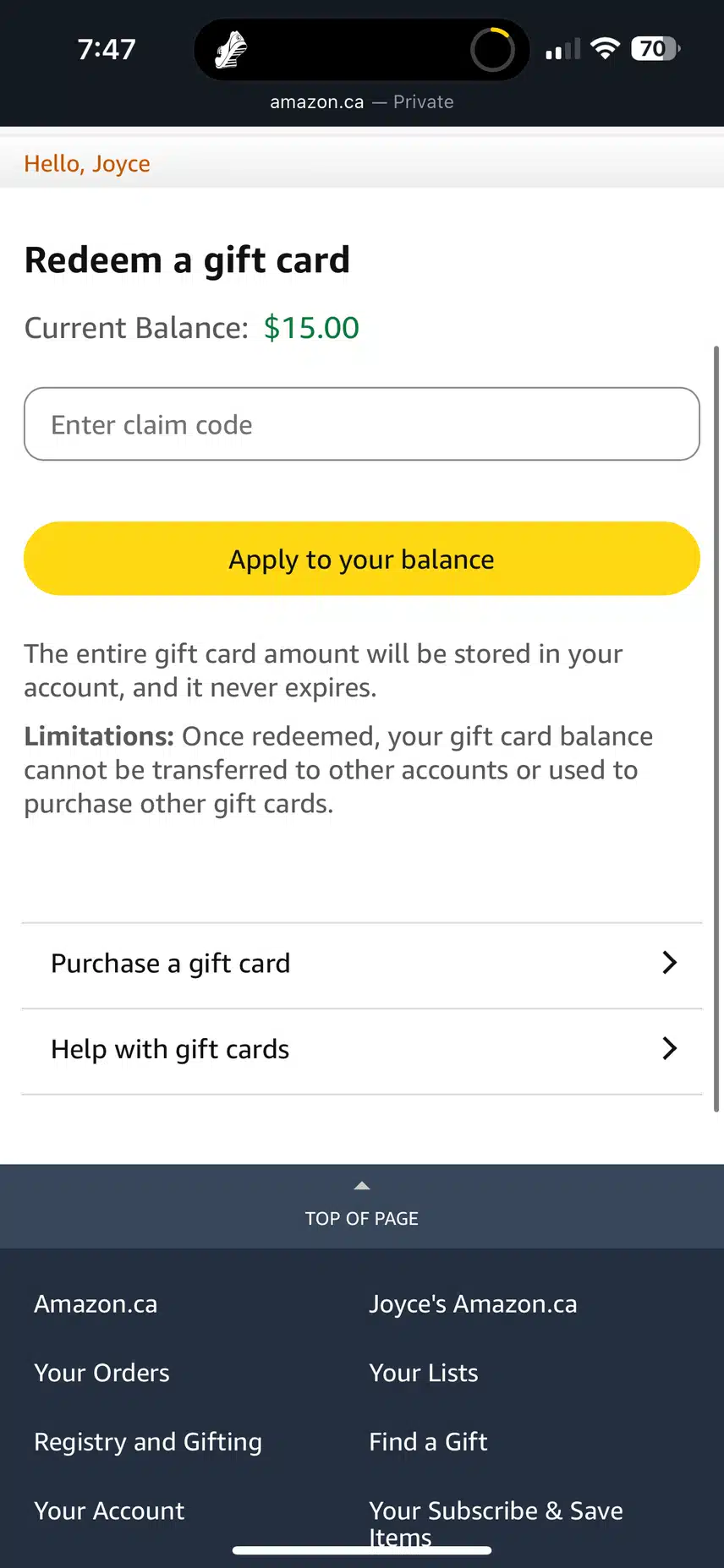The width and height of the screenshot is (724, 1568).
Task: View Your Orders
Action: pos(101,1374)
